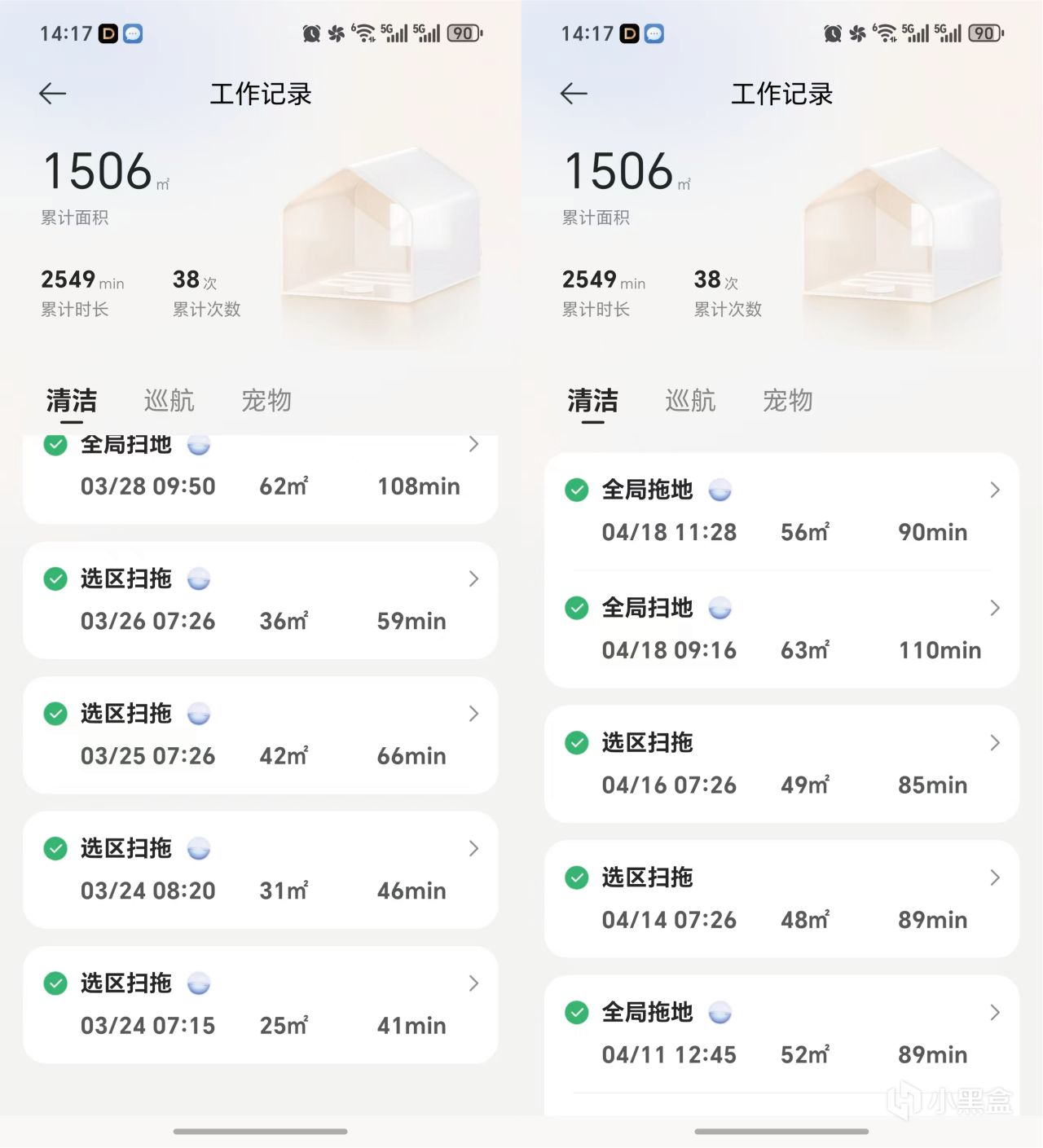The image size is (1043, 1148).
Task: Show details for the 03/24 08:20 cleaning
Action: (260, 870)
